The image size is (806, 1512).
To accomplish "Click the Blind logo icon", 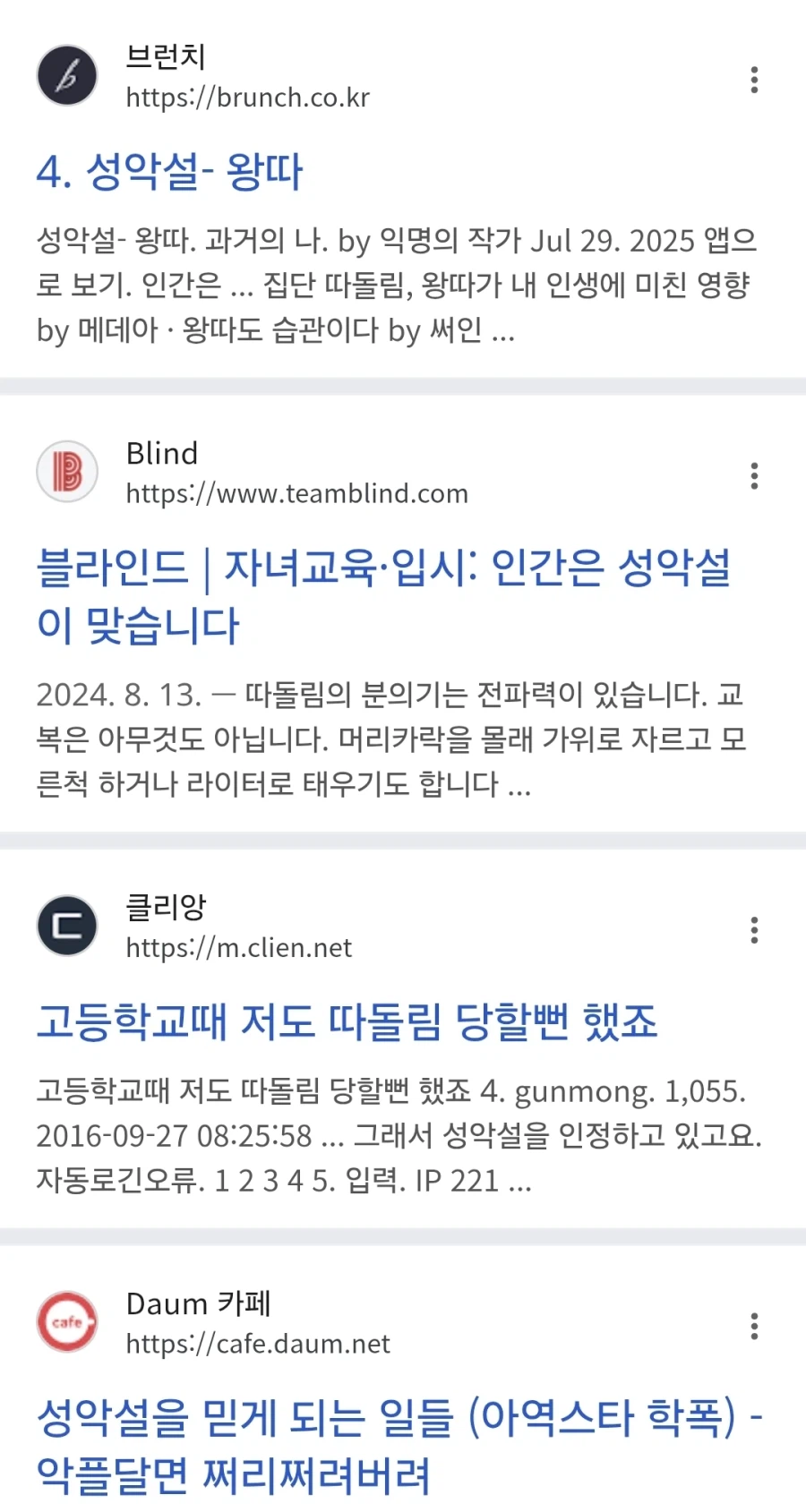I will (66, 472).
